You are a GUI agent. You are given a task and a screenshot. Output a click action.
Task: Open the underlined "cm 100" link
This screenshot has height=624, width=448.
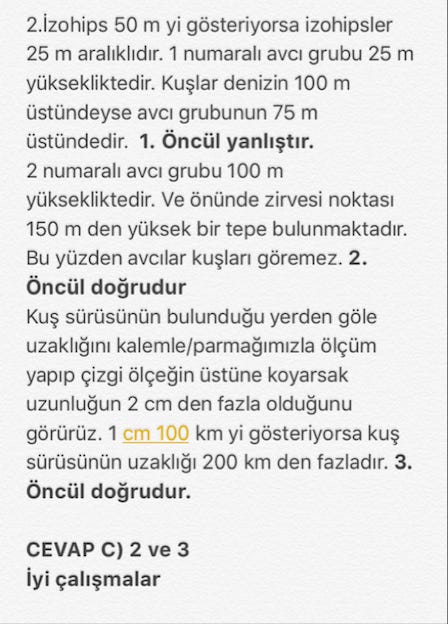point(156,434)
